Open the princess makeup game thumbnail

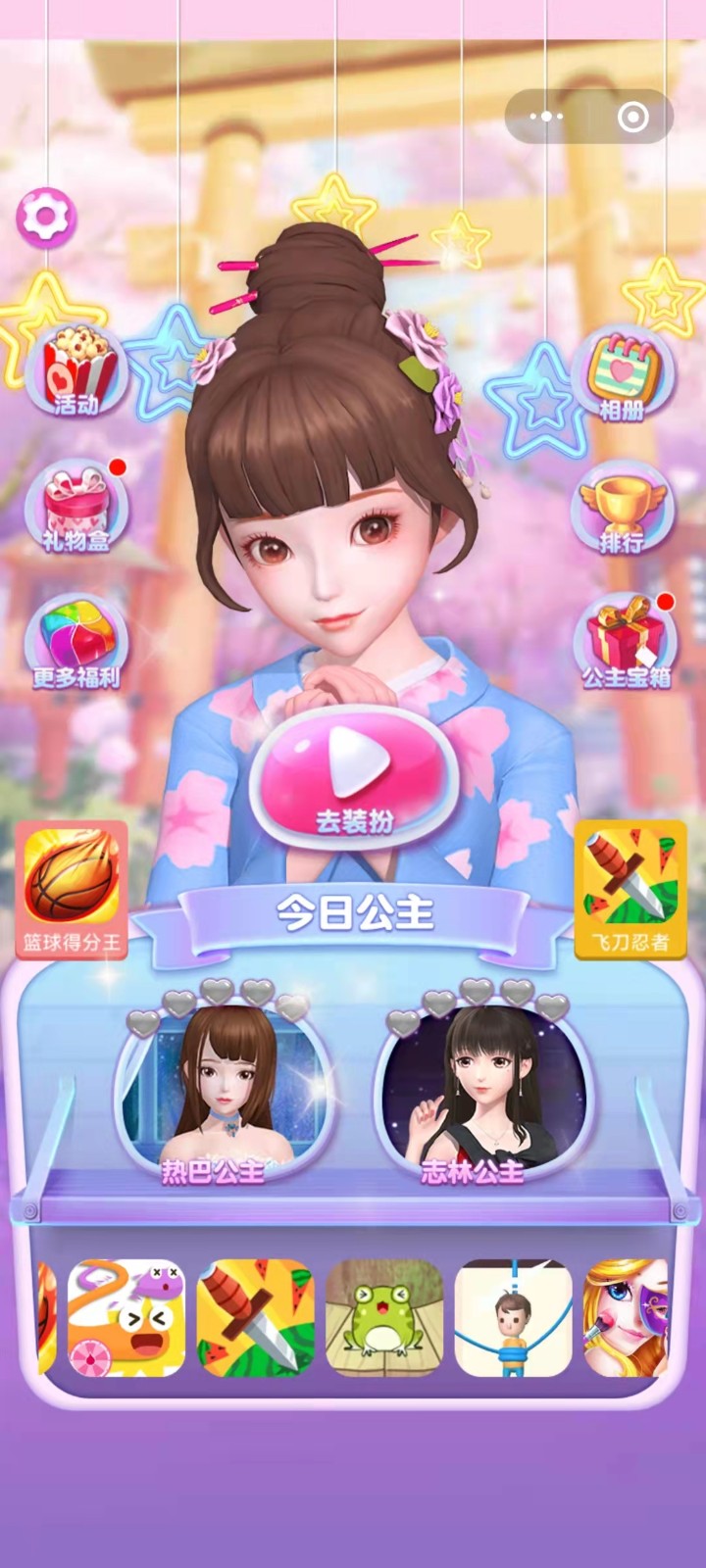[x=626, y=1317]
